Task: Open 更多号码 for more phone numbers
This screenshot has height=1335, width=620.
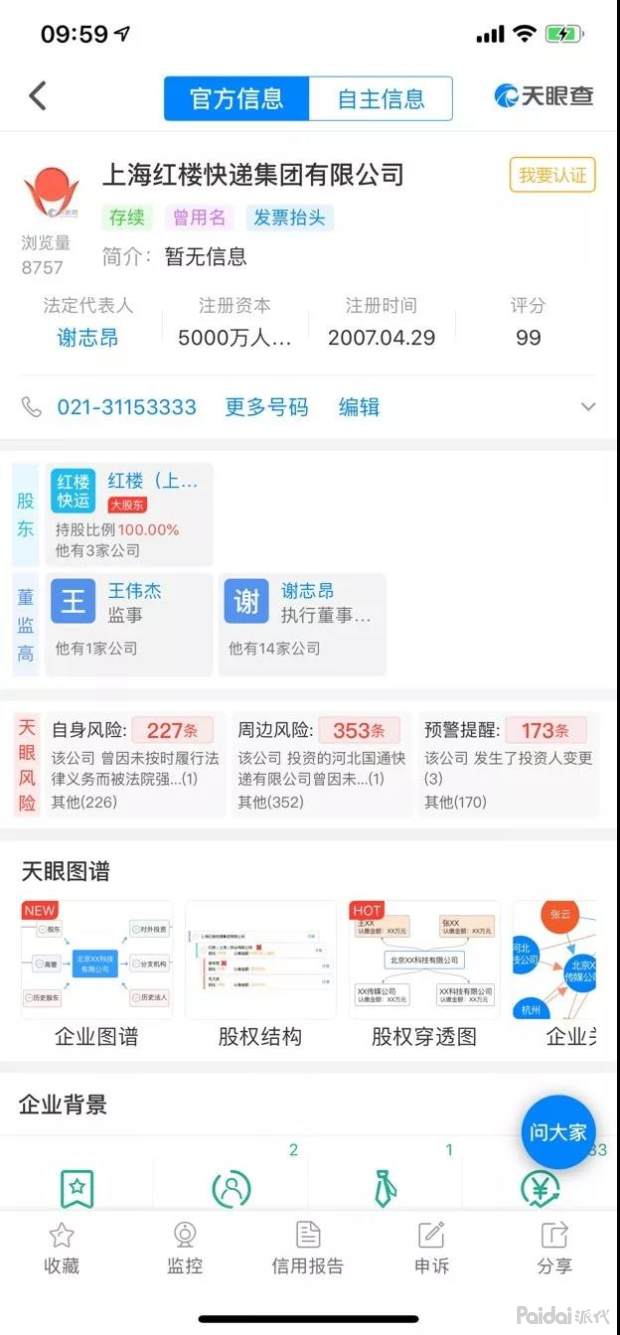Action: tap(266, 407)
